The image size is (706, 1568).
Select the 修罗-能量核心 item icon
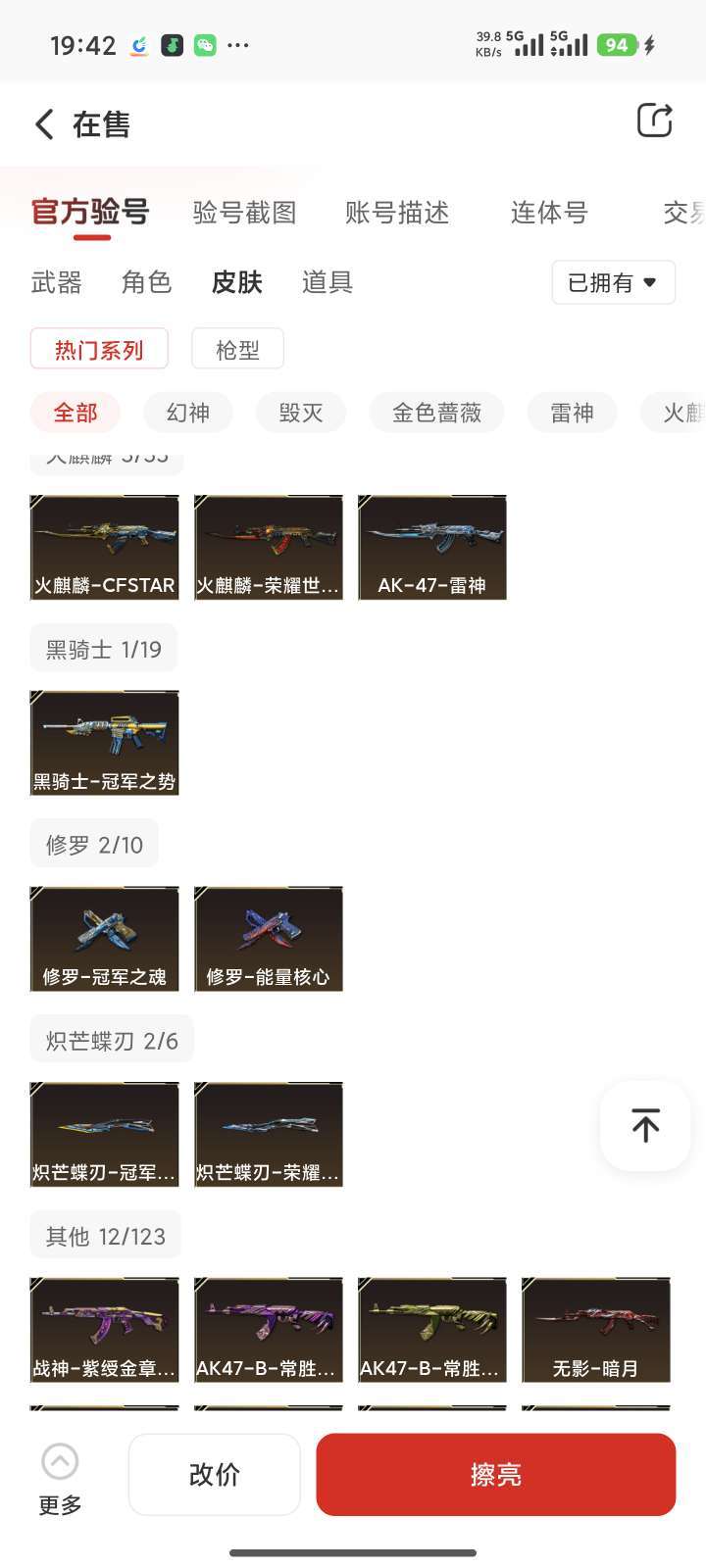269,938
